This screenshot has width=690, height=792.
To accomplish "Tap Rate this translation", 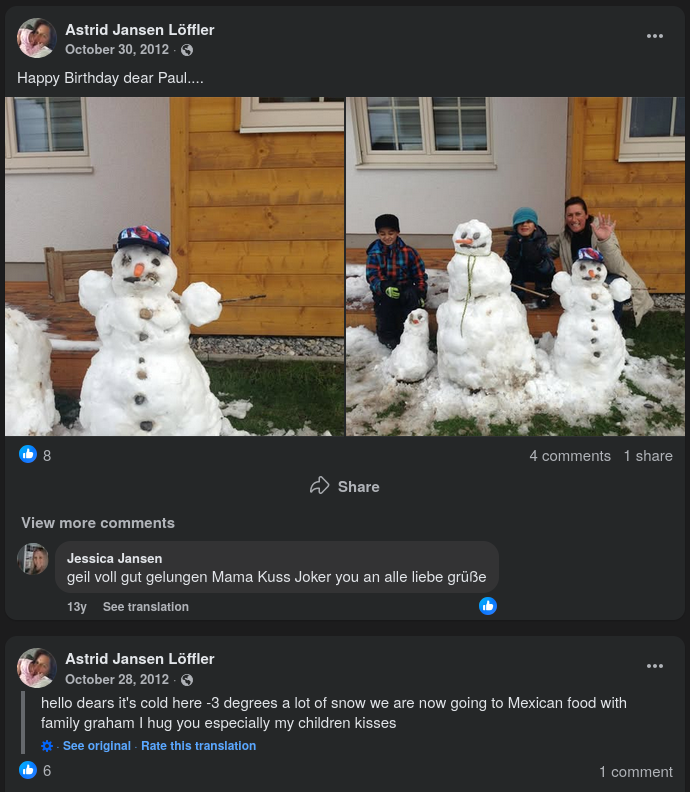I will coord(198,746).
